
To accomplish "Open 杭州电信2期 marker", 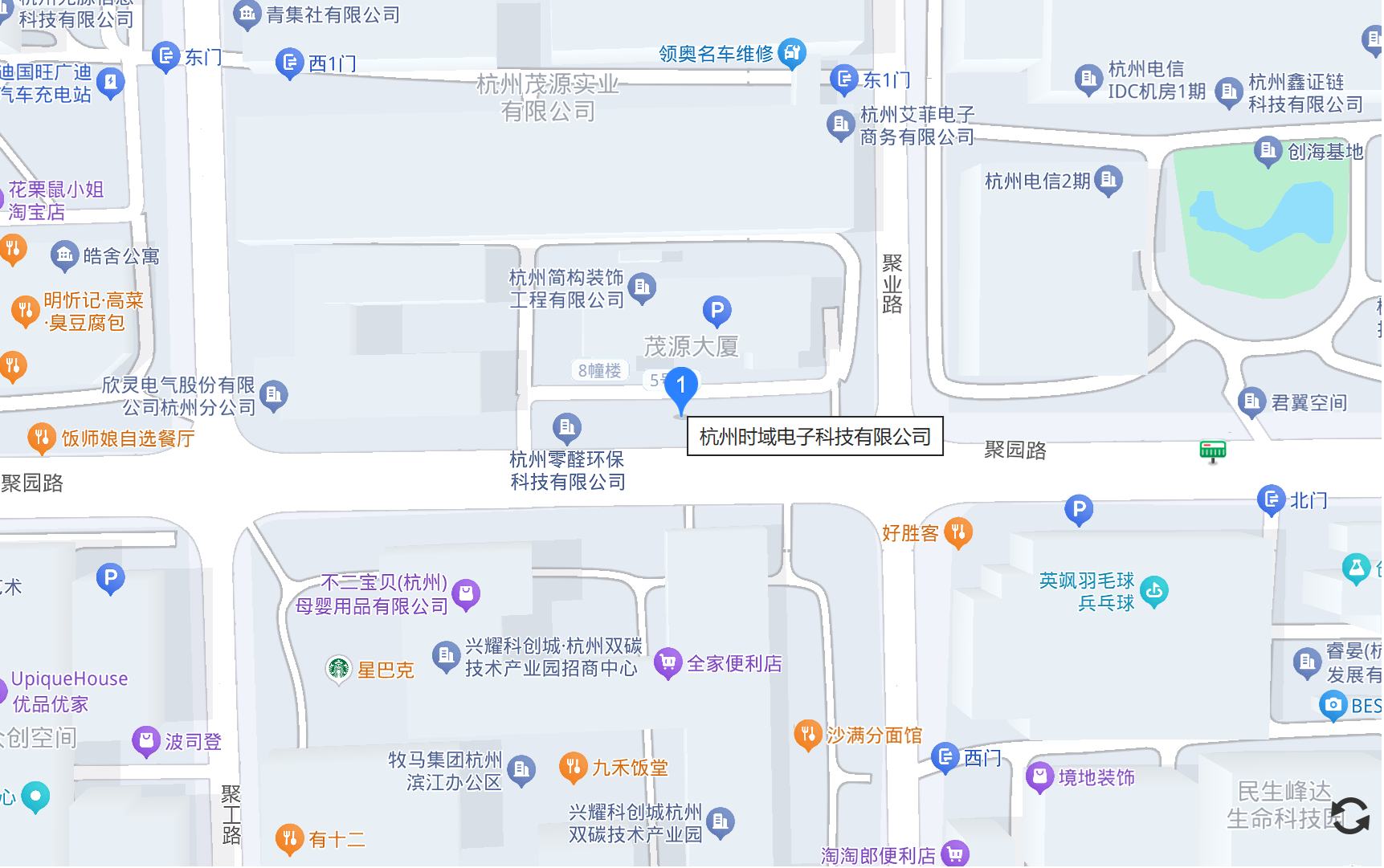I will 1109,181.
